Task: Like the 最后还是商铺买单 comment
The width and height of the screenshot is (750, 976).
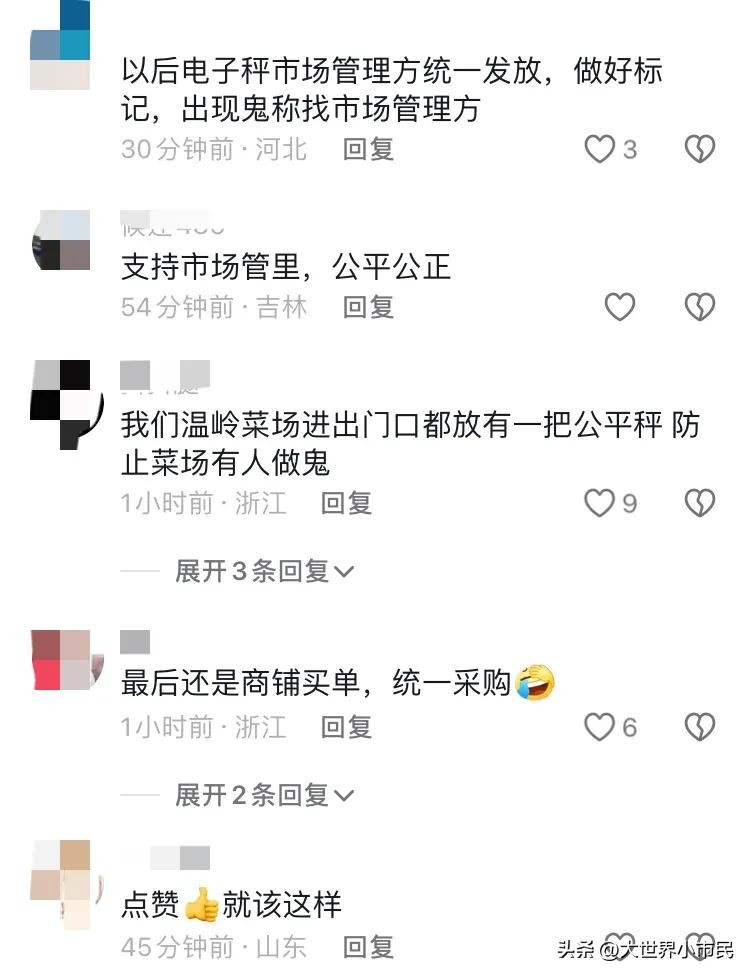Action: 599,727
